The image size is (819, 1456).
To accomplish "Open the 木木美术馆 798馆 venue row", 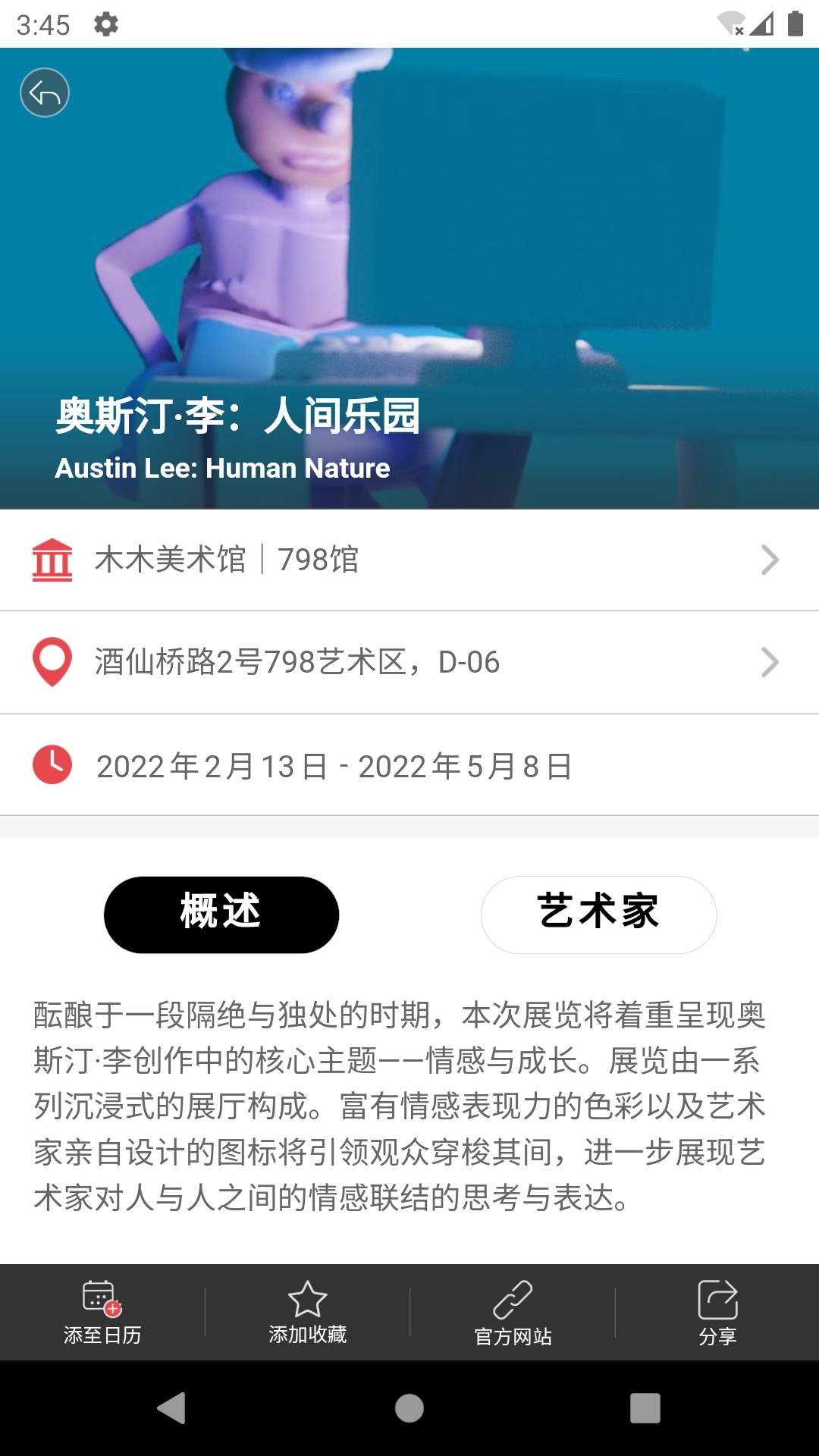I will click(409, 560).
